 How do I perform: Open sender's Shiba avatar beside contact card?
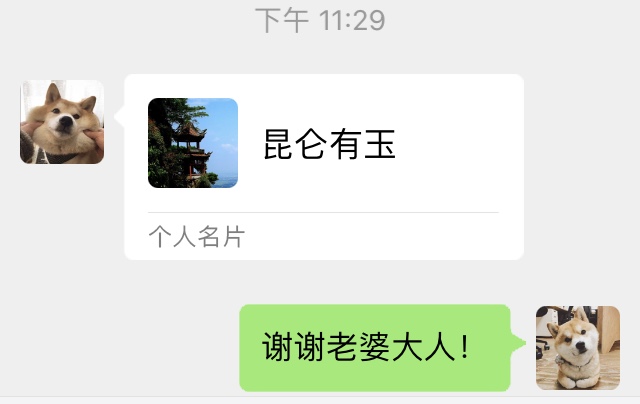click(x=62, y=122)
